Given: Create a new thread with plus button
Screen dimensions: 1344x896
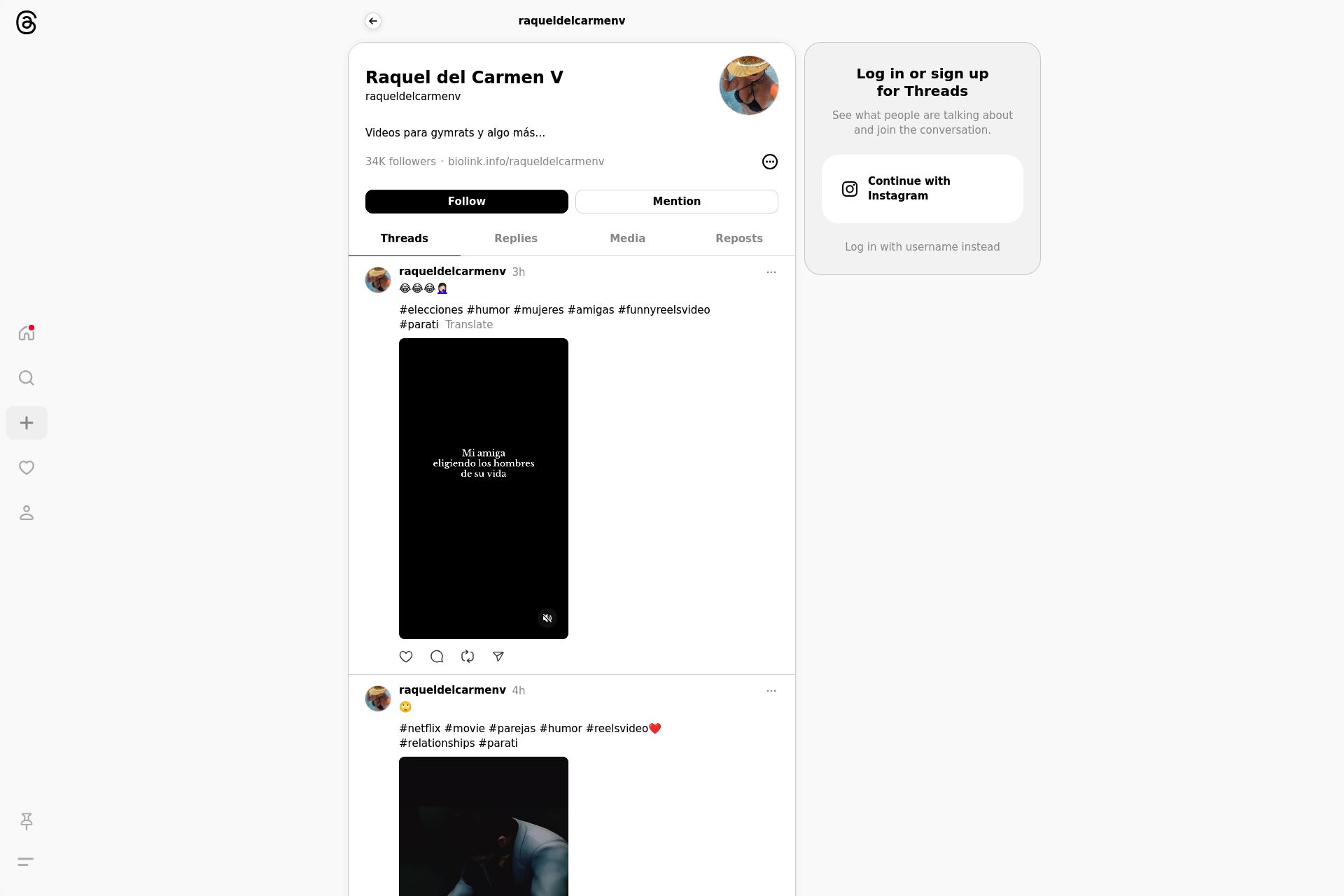Looking at the screenshot, I should point(27,423).
